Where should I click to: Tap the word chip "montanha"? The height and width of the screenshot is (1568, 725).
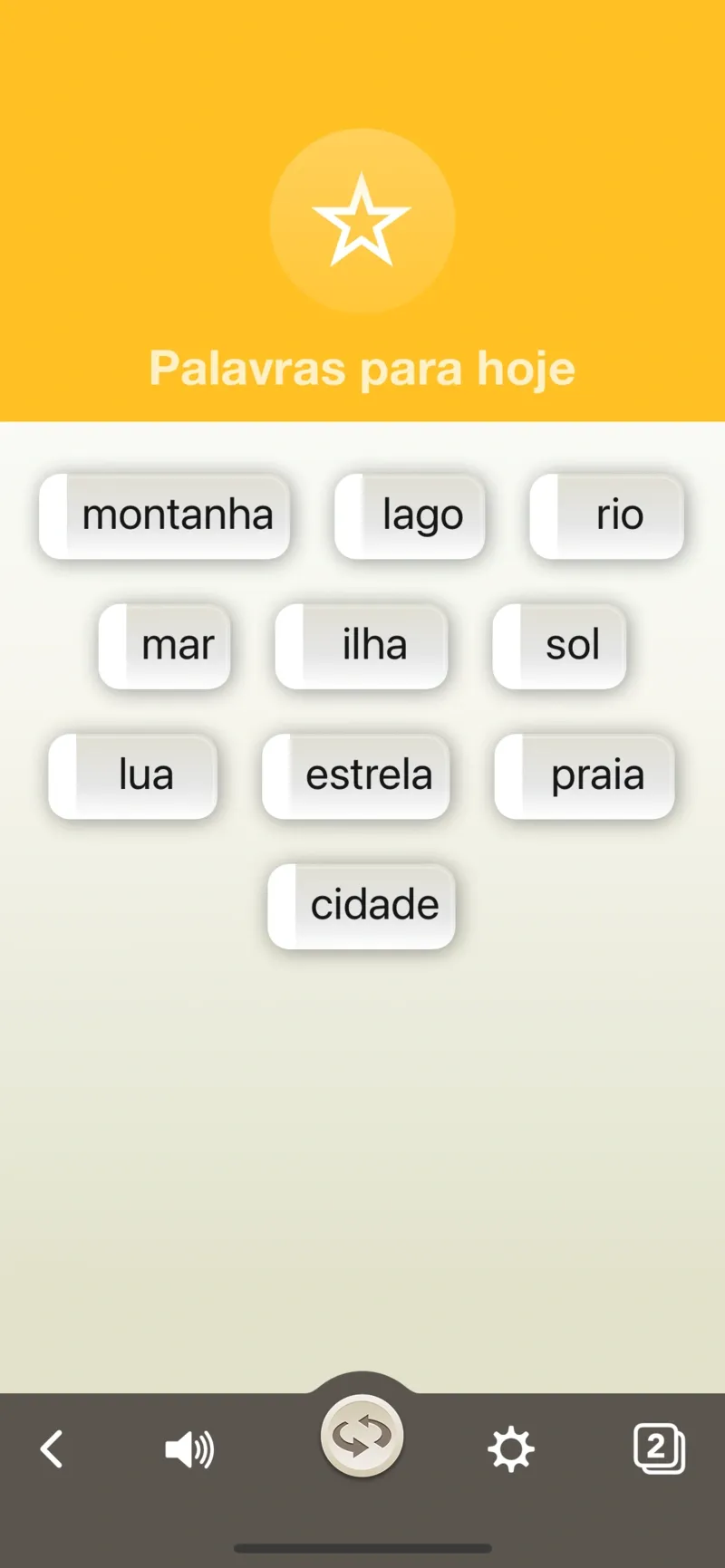pyautogui.click(x=165, y=515)
